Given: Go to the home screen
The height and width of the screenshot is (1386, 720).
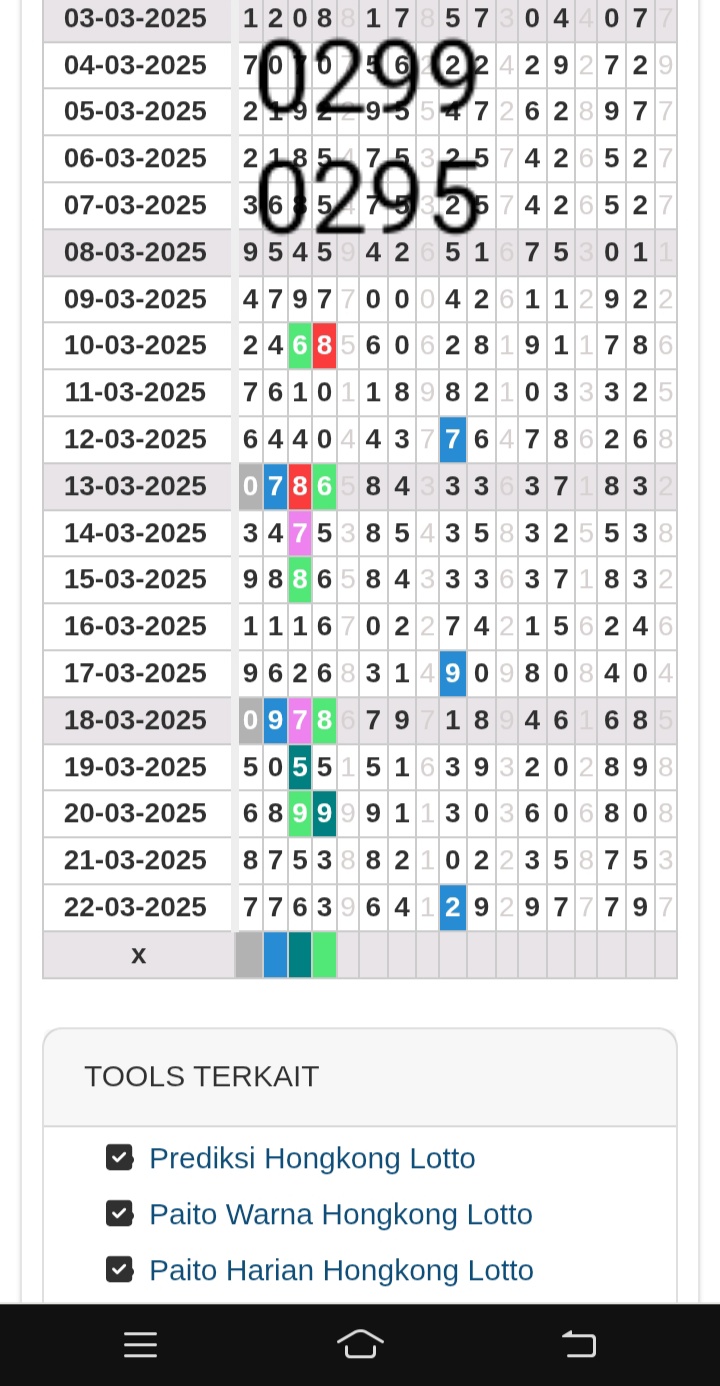Looking at the screenshot, I should (x=360, y=1344).
